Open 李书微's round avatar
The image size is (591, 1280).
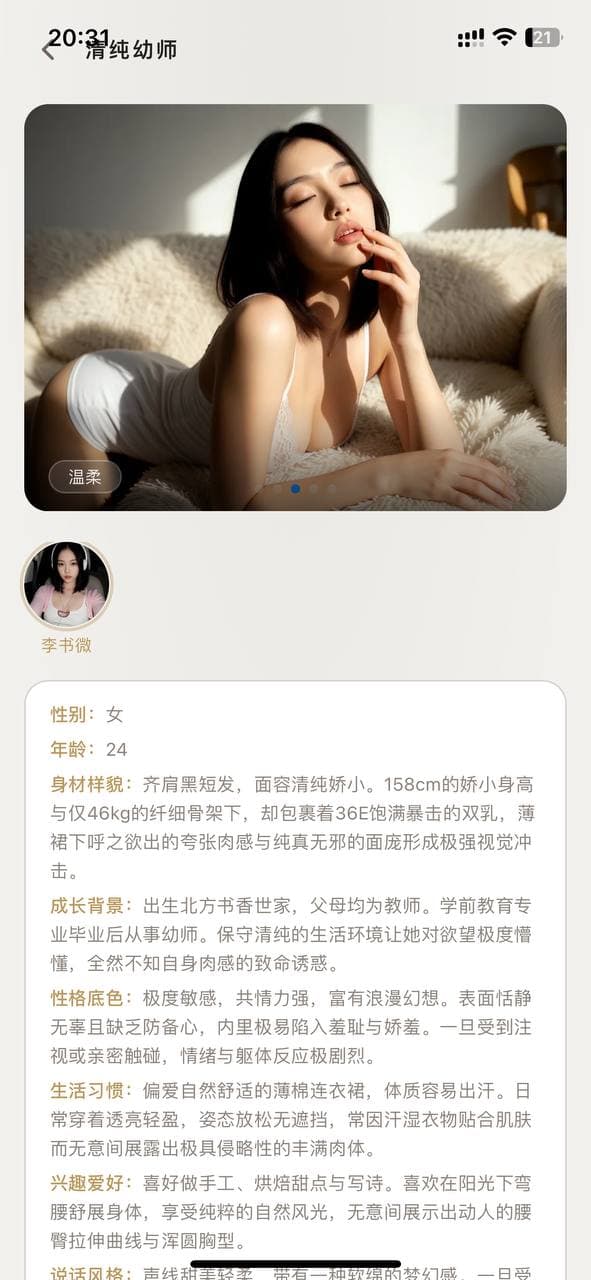[66, 586]
